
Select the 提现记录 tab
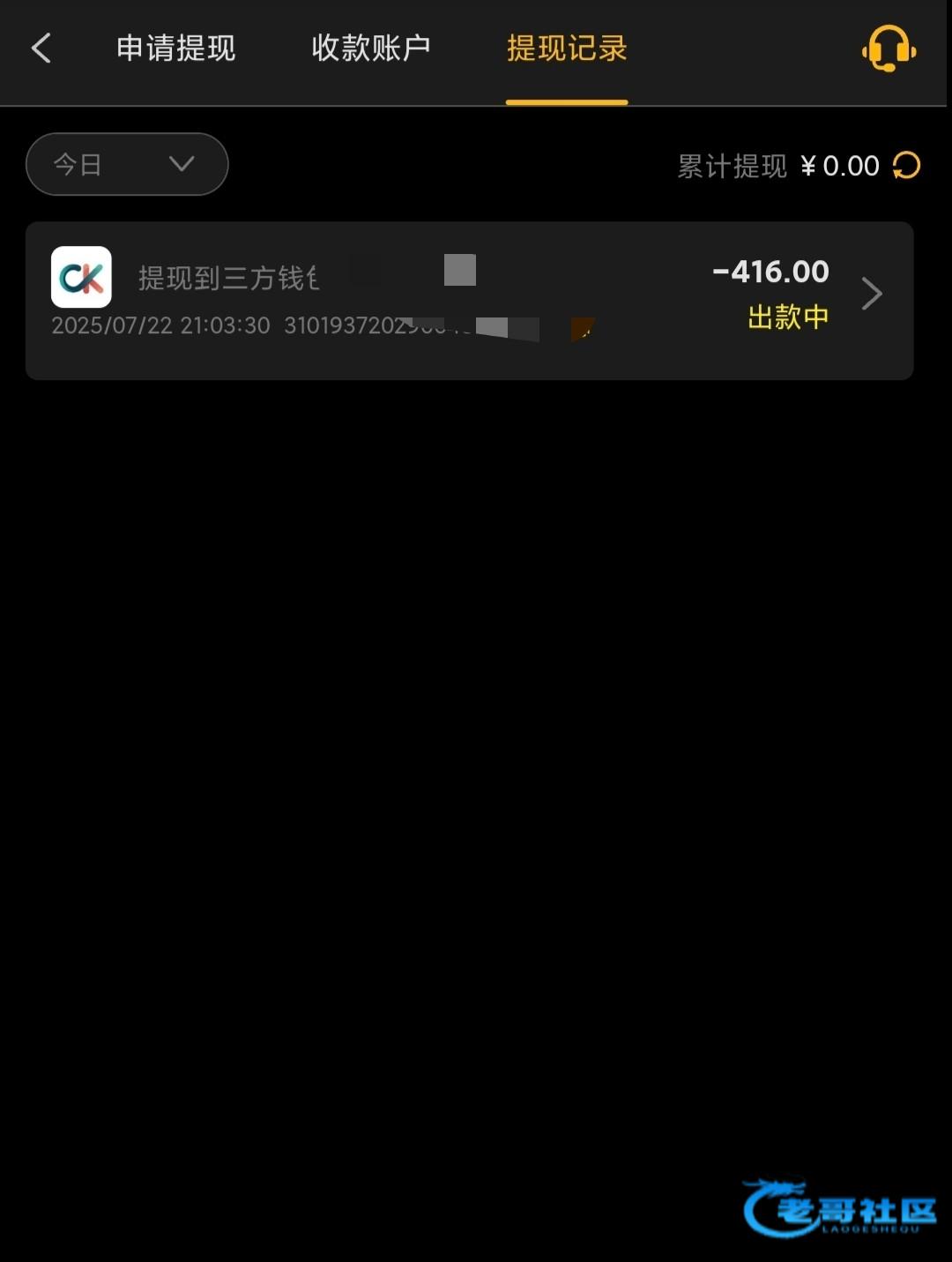click(x=567, y=49)
